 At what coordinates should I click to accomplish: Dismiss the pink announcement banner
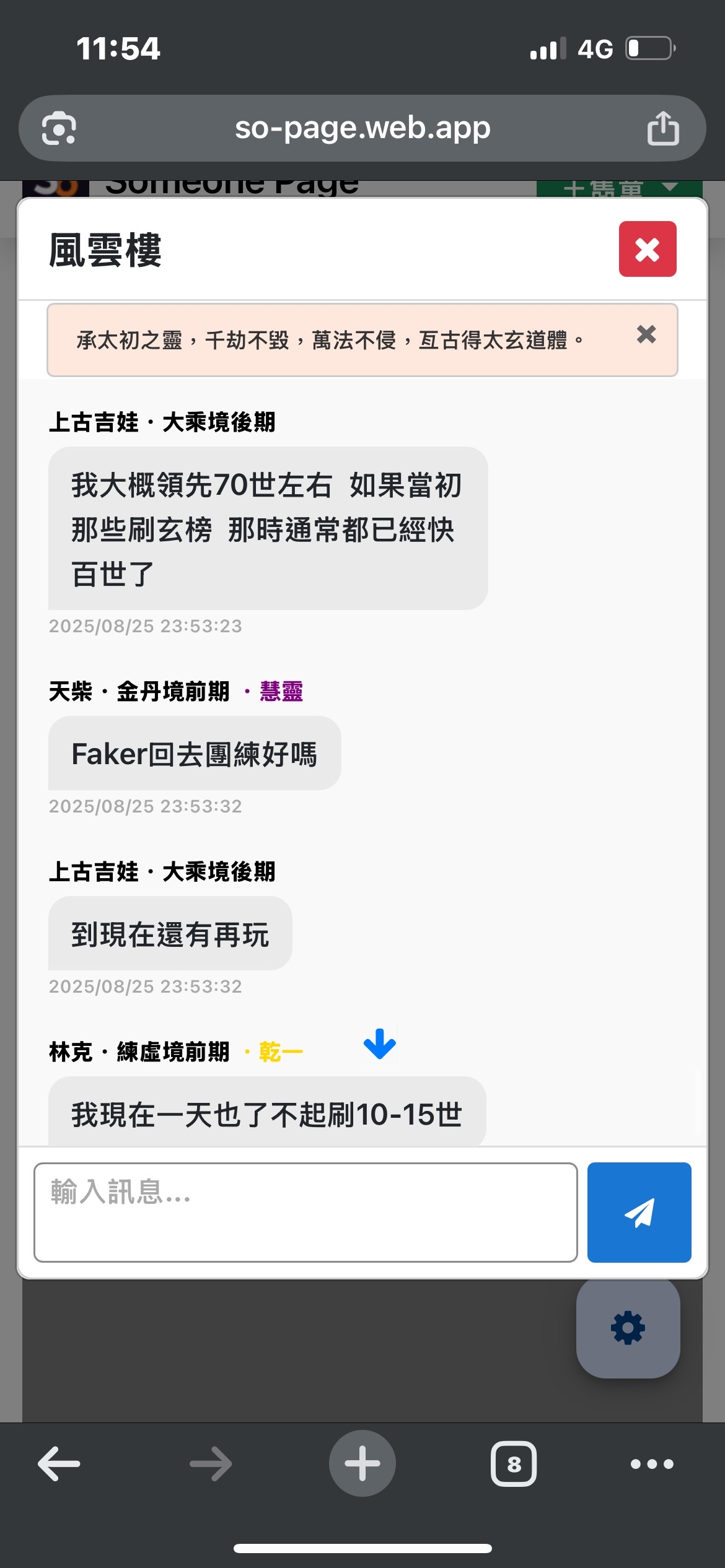click(x=646, y=334)
